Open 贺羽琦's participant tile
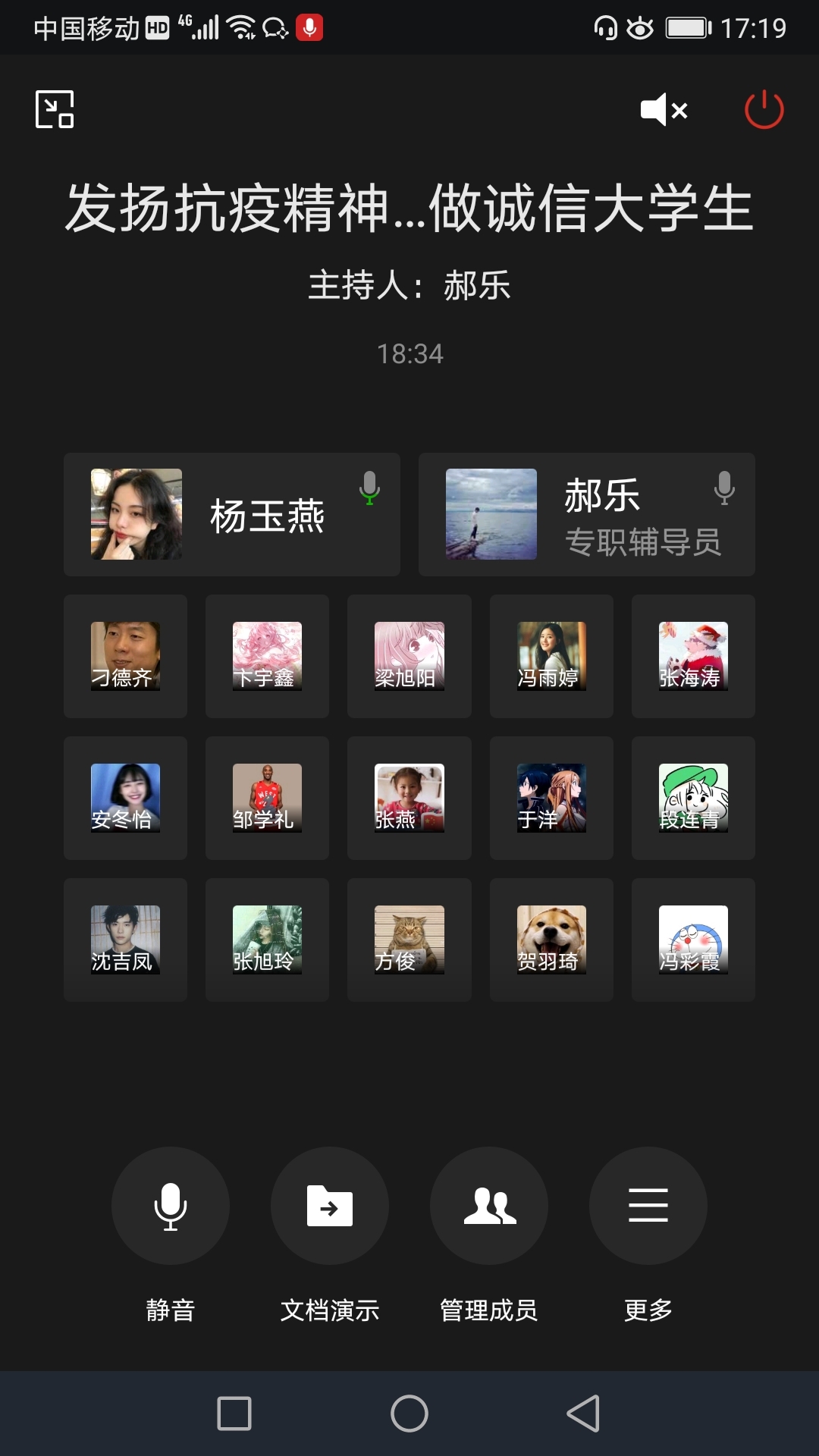 (x=551, y=940)
